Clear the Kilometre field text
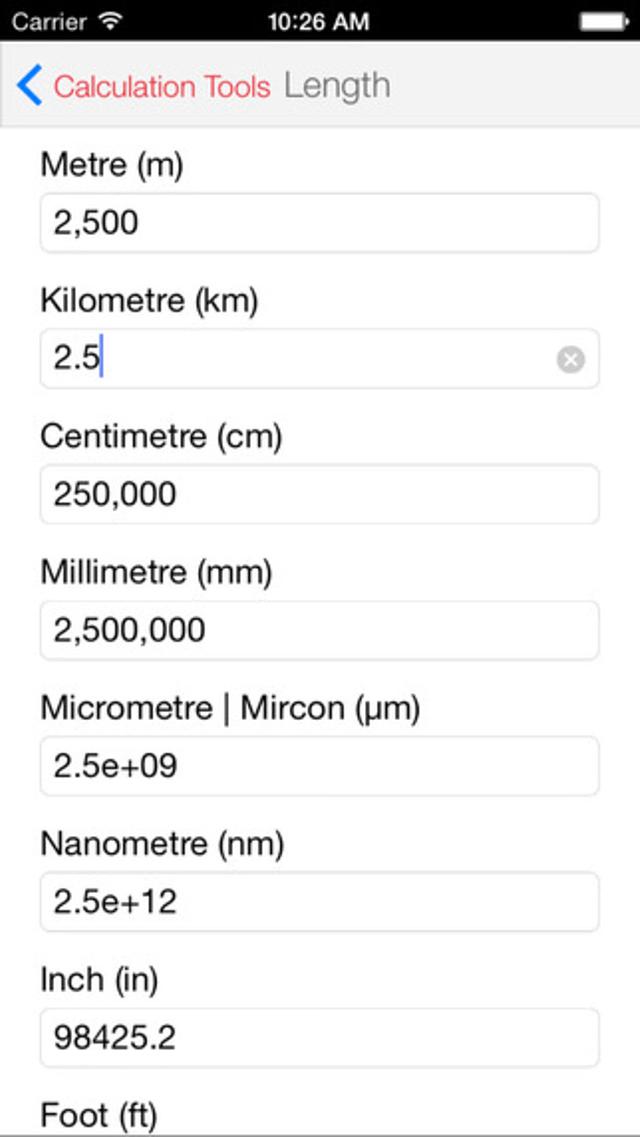This screenshot has height=1137, width=640. pos(570,359)
